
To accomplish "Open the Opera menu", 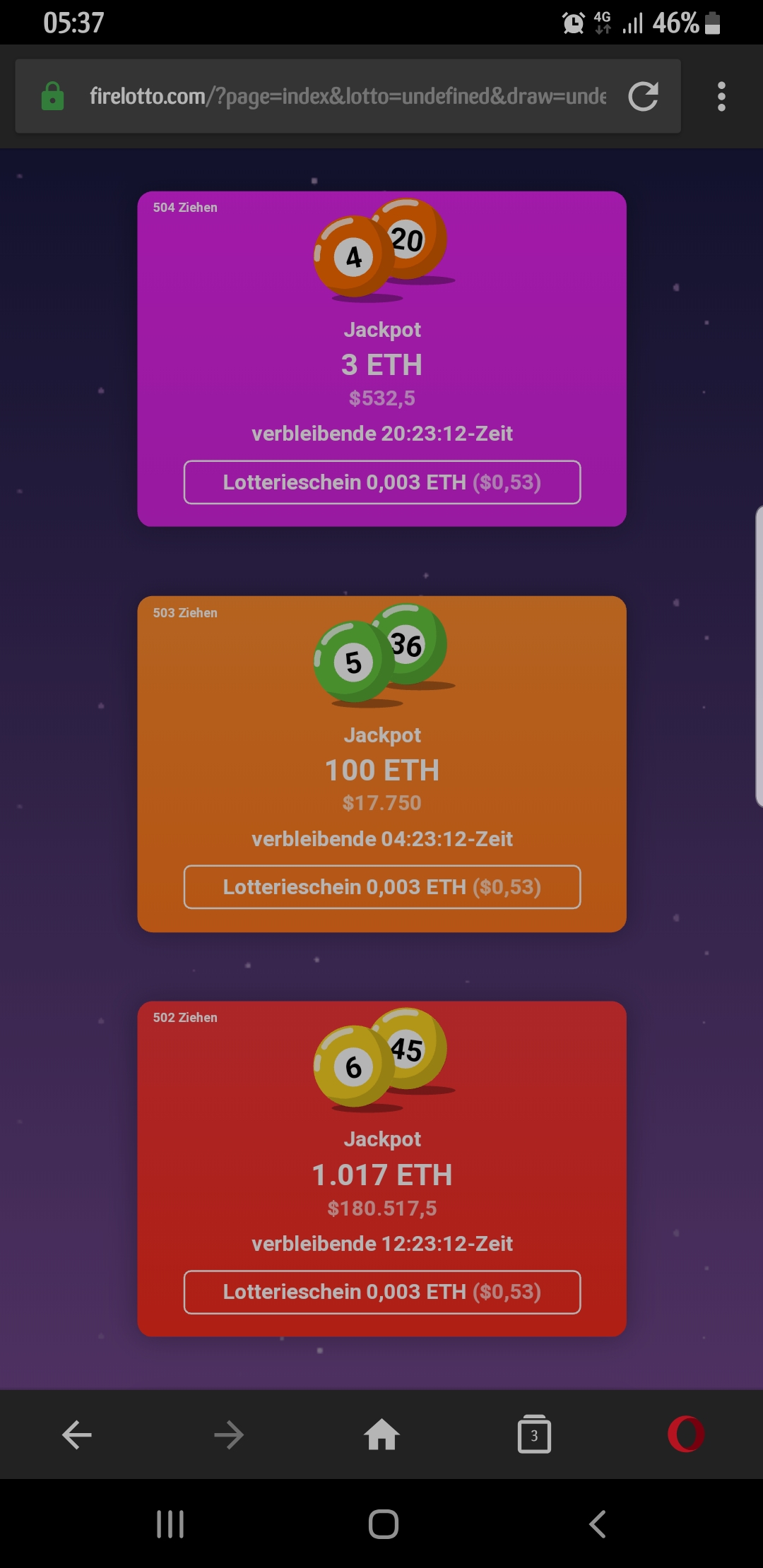I will click(x=686, y=1435).
